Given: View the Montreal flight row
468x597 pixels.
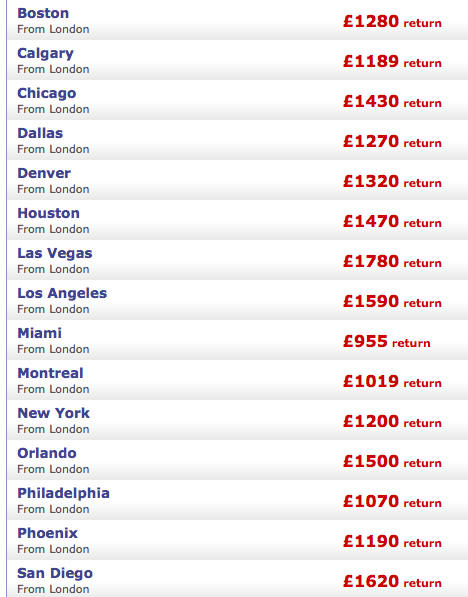Looking at the screenshot, I should coord(238,380).
